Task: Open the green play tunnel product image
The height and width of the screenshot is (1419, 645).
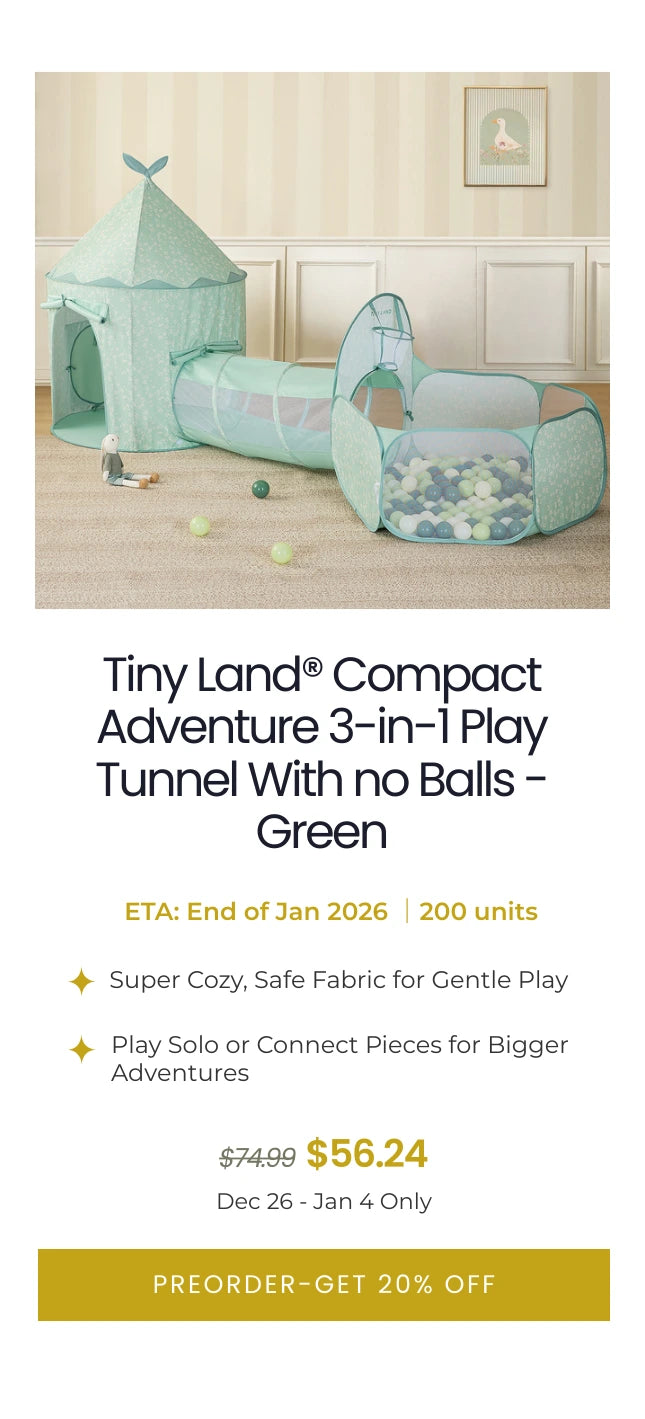Action: click(x=322, y=340)
